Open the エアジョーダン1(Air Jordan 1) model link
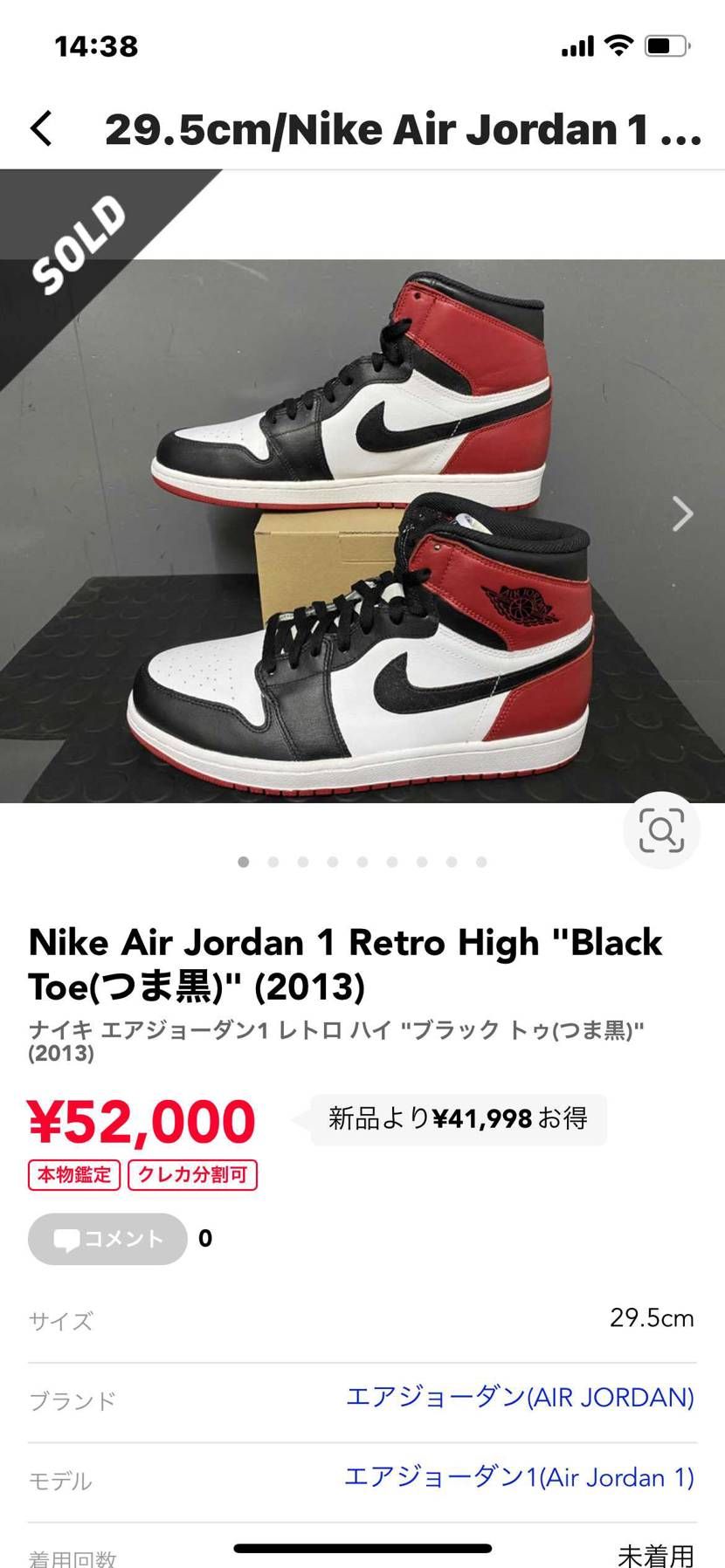Viewport: 725px width, 1568px height. [x=519, y=1477]
